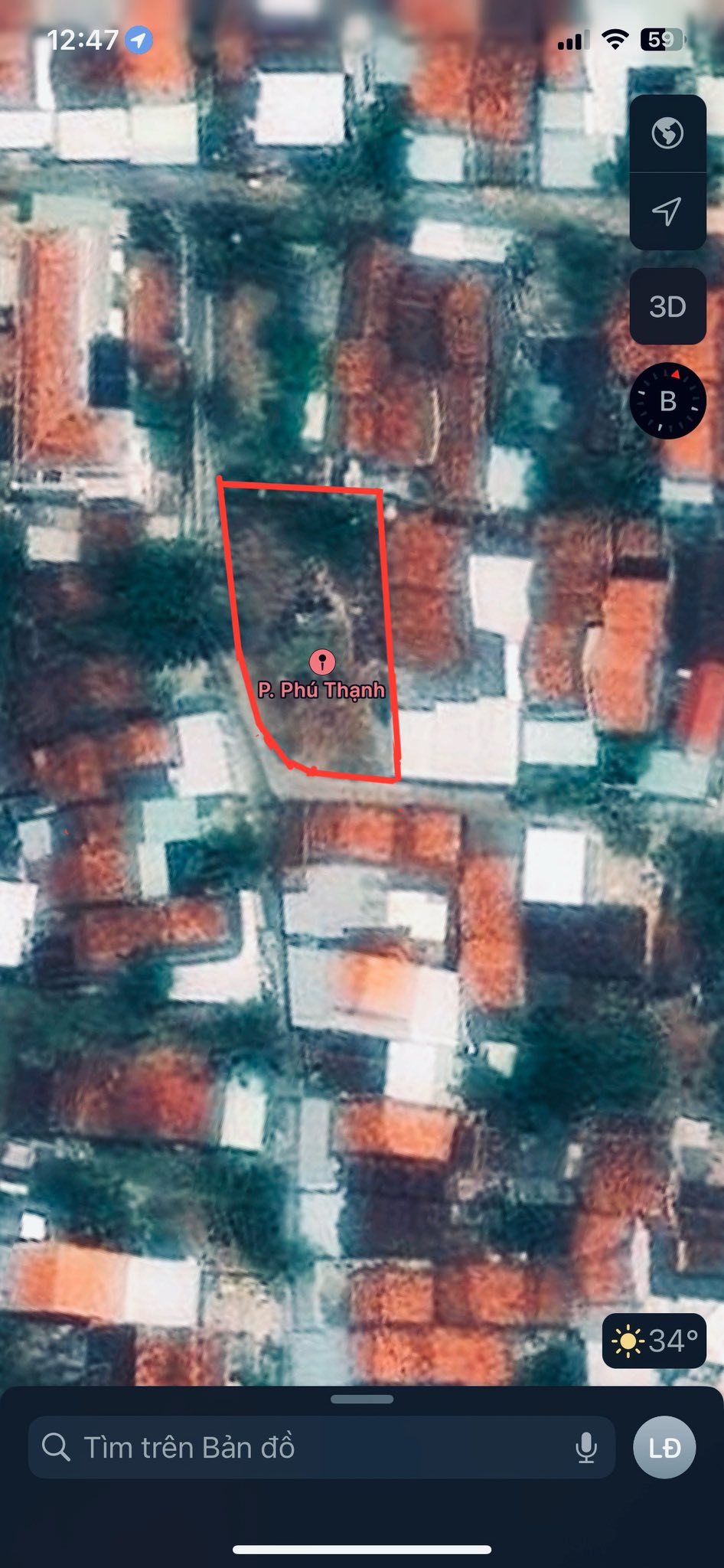Open the map mode globe button
Viewport: 724px width, 1568px height.
(667, 133)
